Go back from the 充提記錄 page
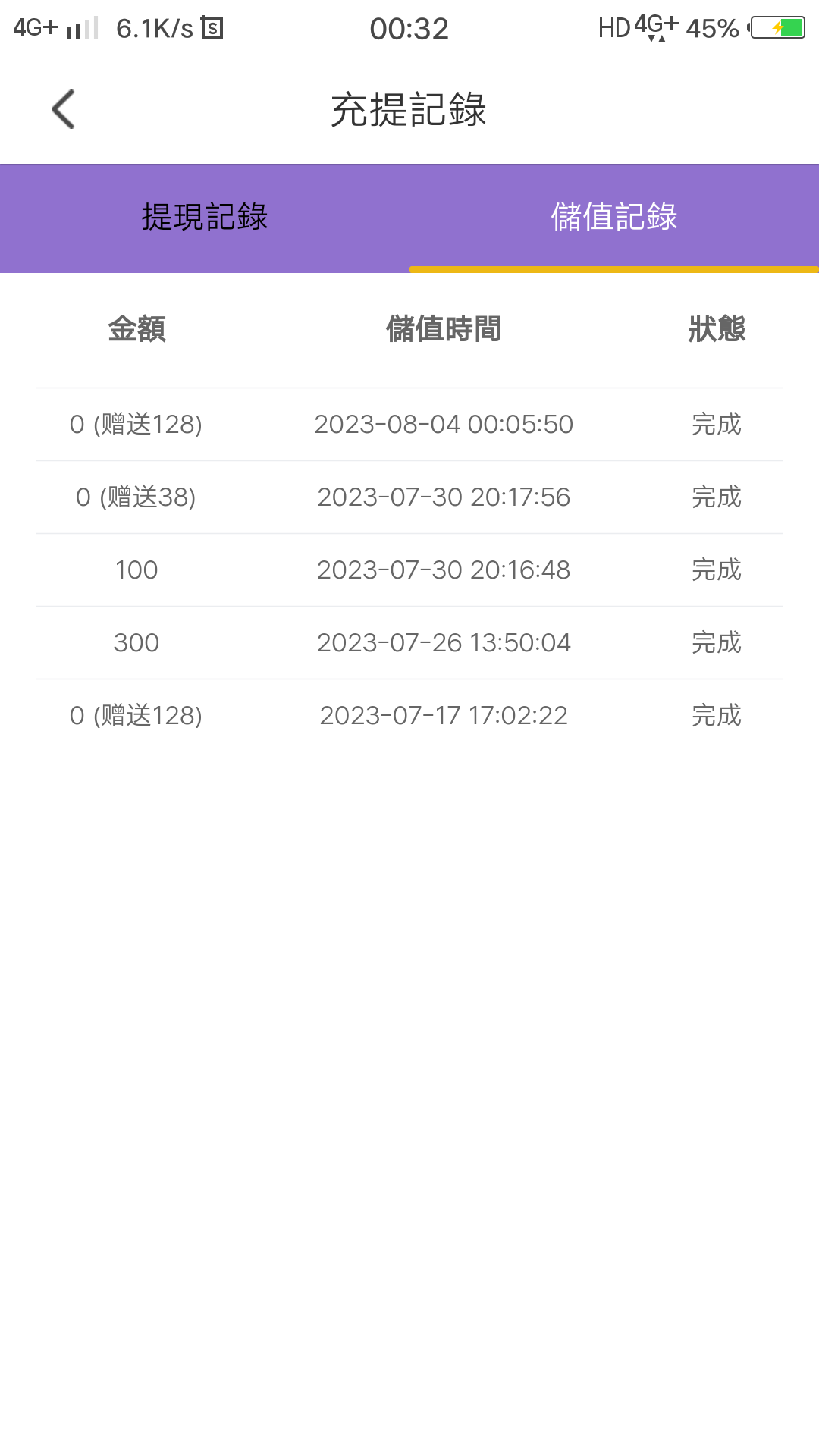 64,109
